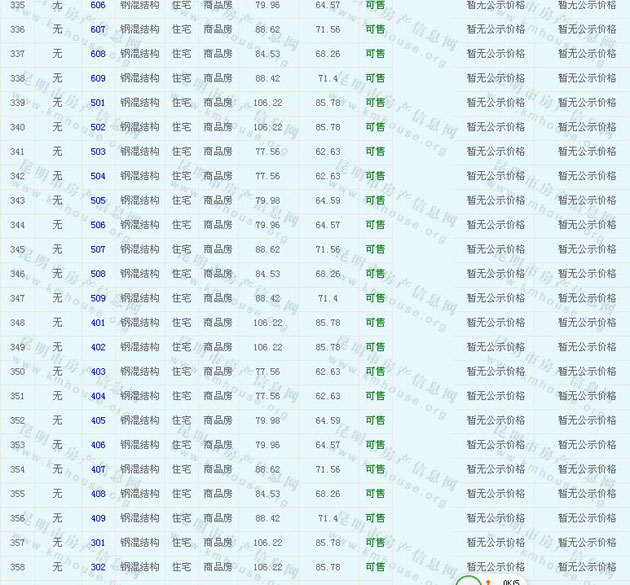630x585 pixels.
Task: Open room 409 link
Action: click(x=97, y=518)
